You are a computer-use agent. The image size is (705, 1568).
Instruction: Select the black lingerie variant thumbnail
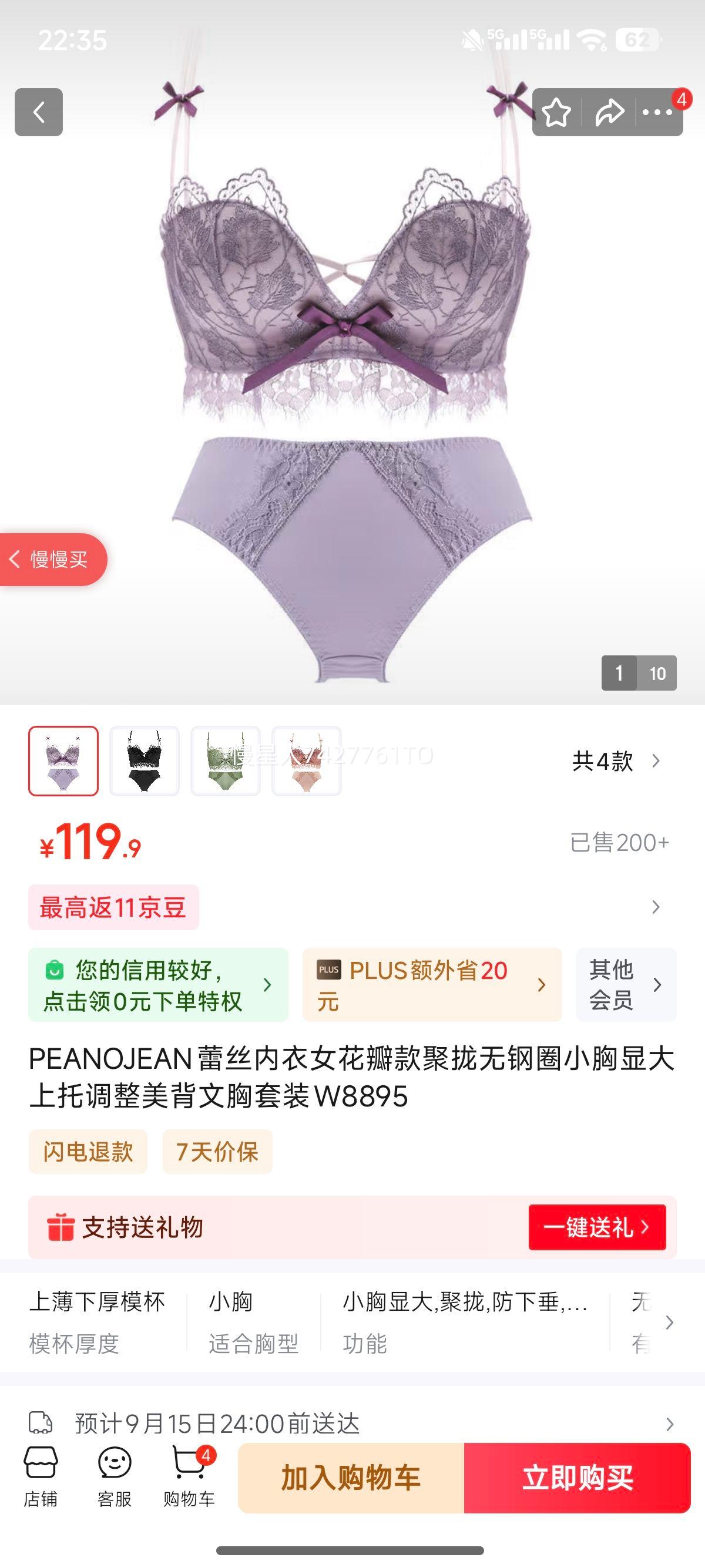(x=145, y=762)
